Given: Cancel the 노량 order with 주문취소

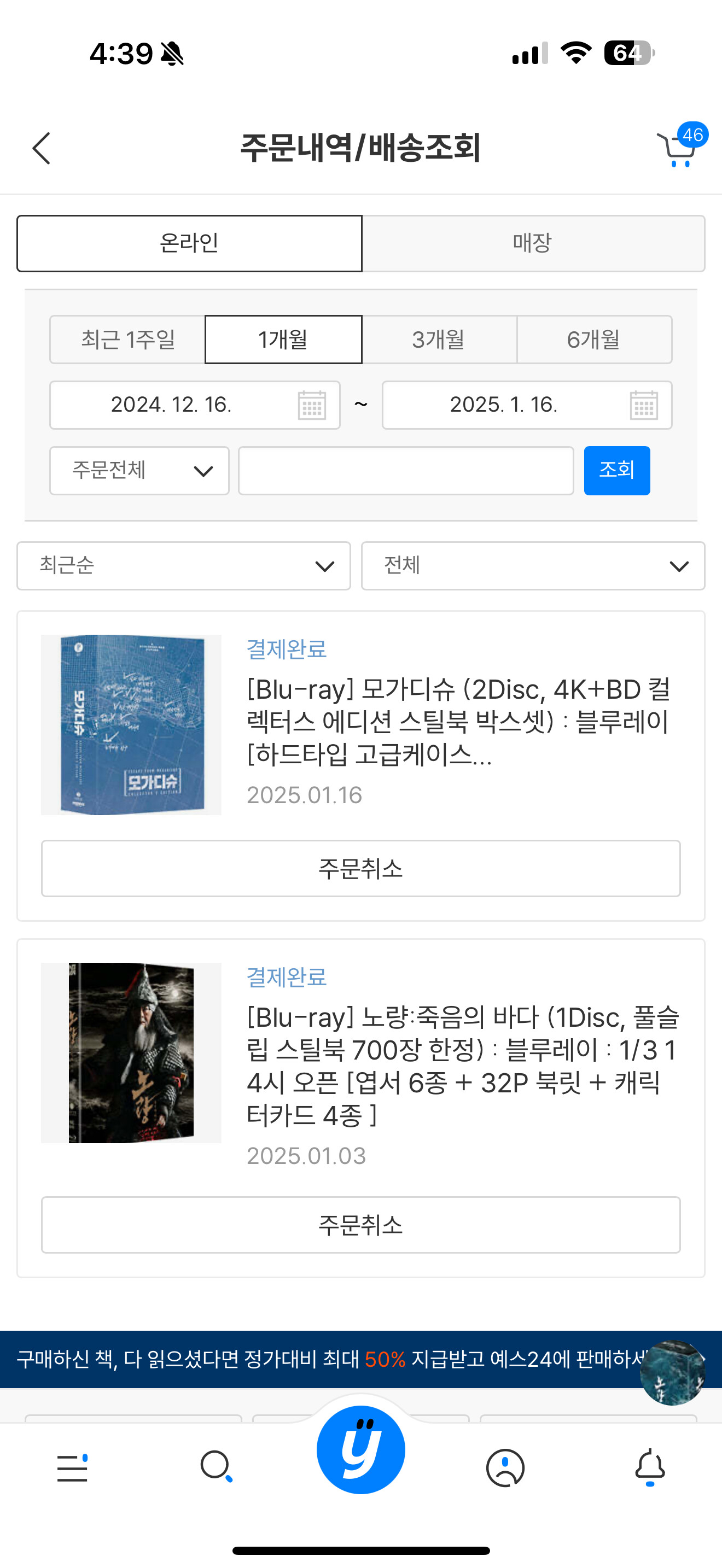Looking at the screenshot, I should (x=361, y=1225).
